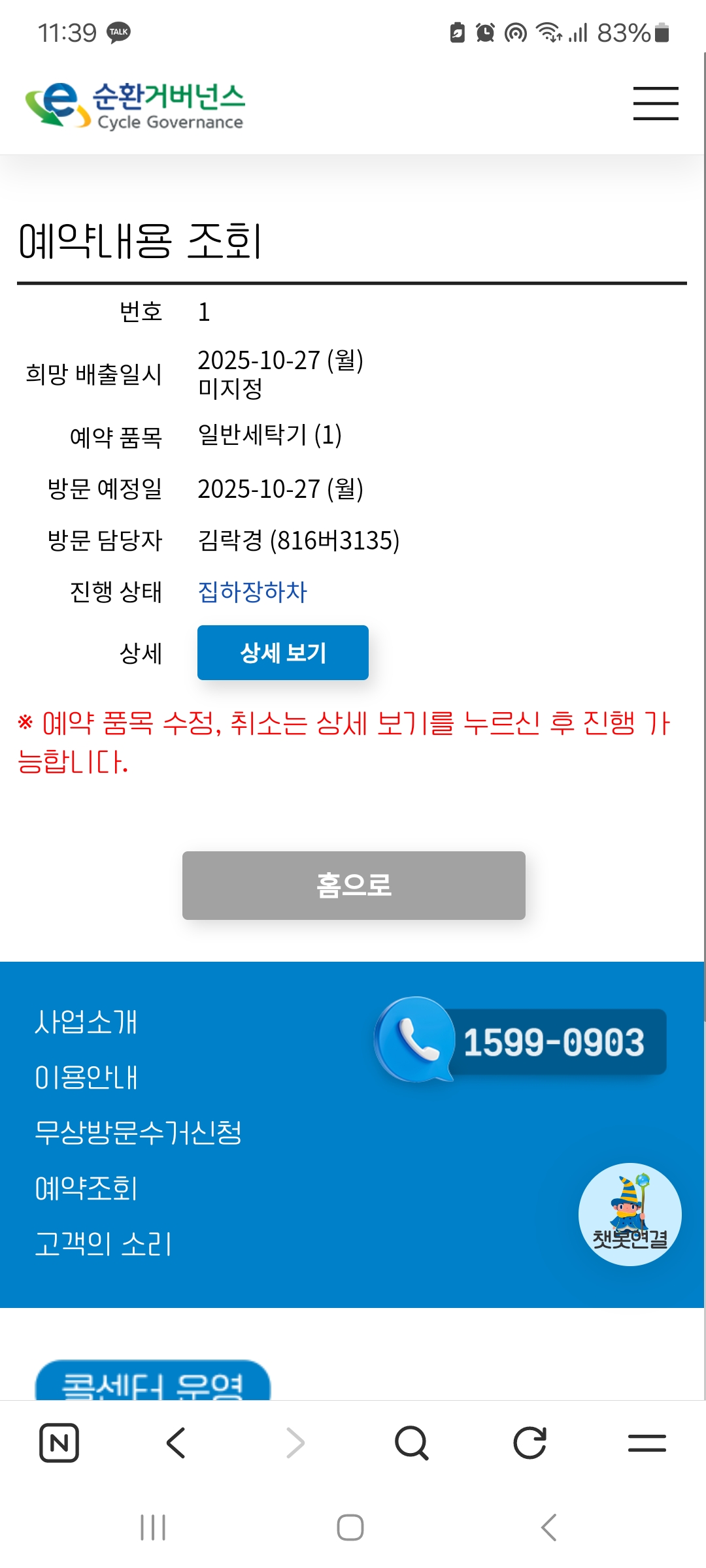Go back in the browser toolbar
Screen dimensions: 706x1568
click(176, 1443)
